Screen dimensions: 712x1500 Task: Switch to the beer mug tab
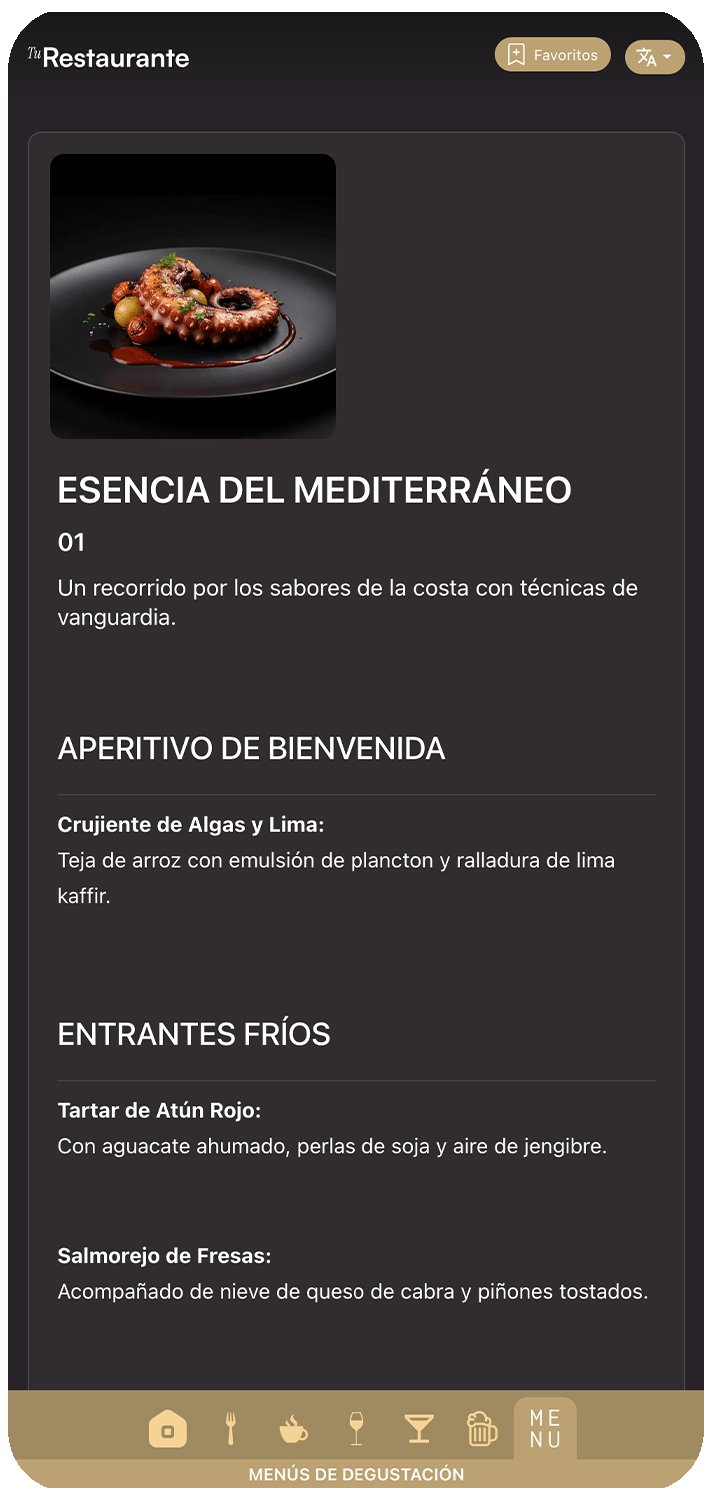pyautogui.click(x=482, y=1429)
